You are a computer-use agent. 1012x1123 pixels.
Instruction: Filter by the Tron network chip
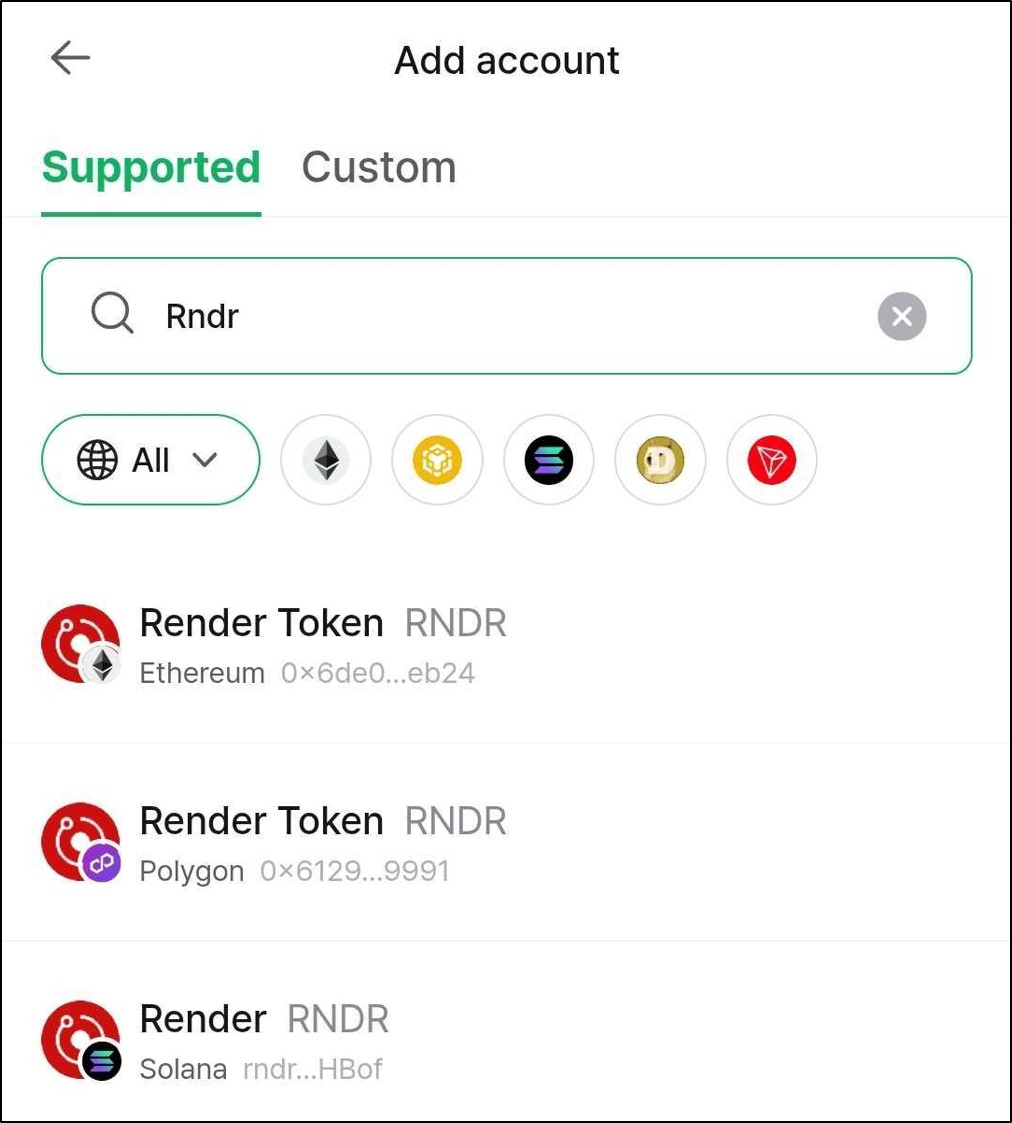click(x=771, y=461)
